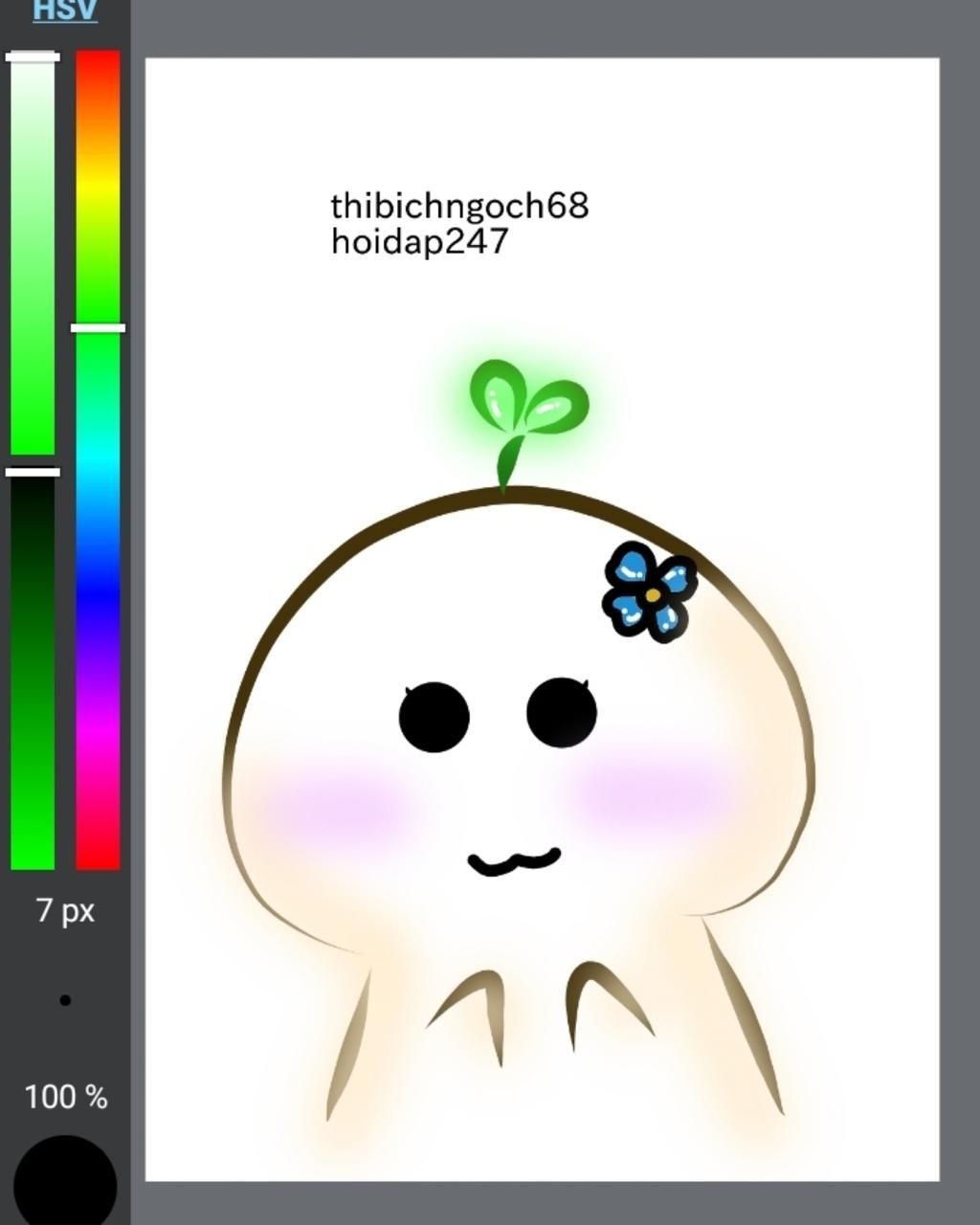The height and width of the screenshot is (1225, 980).
Task: Open the HSV color mode link
Action: click(65, 11)
